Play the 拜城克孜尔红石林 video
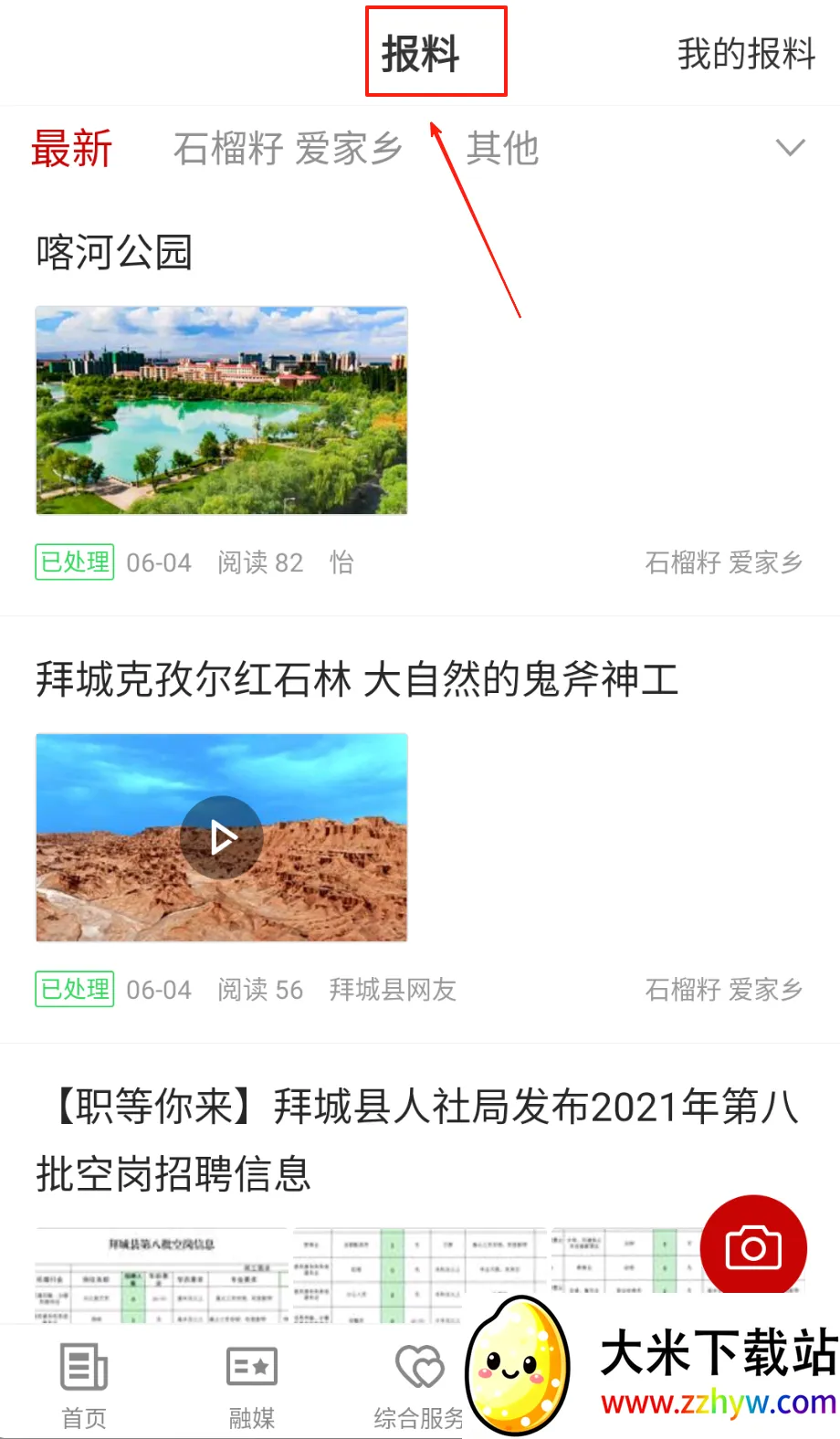This screenshot has height=1439, width=840. (x=221, y=837)
